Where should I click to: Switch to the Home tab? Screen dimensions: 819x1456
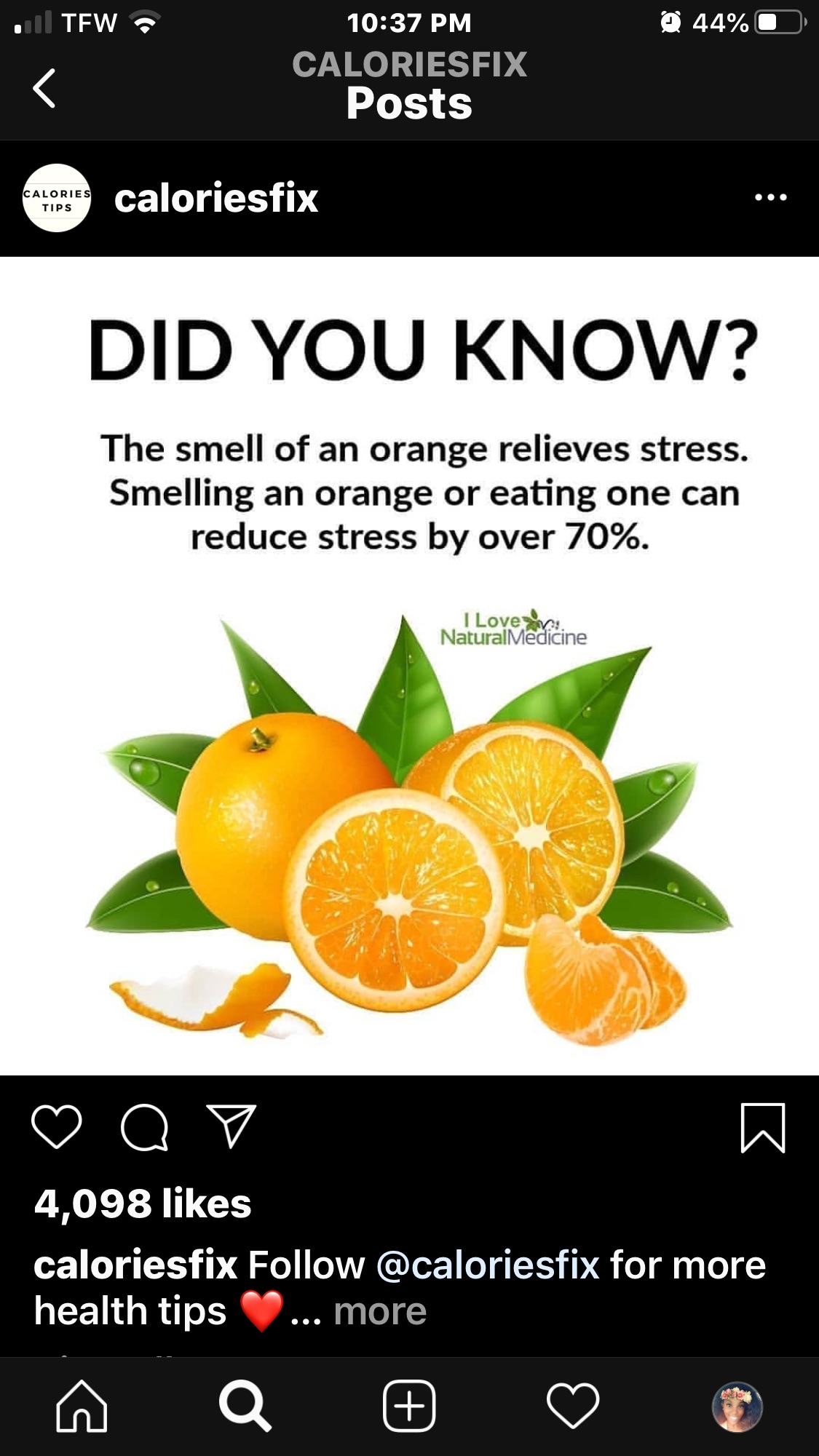(82, 1406)
